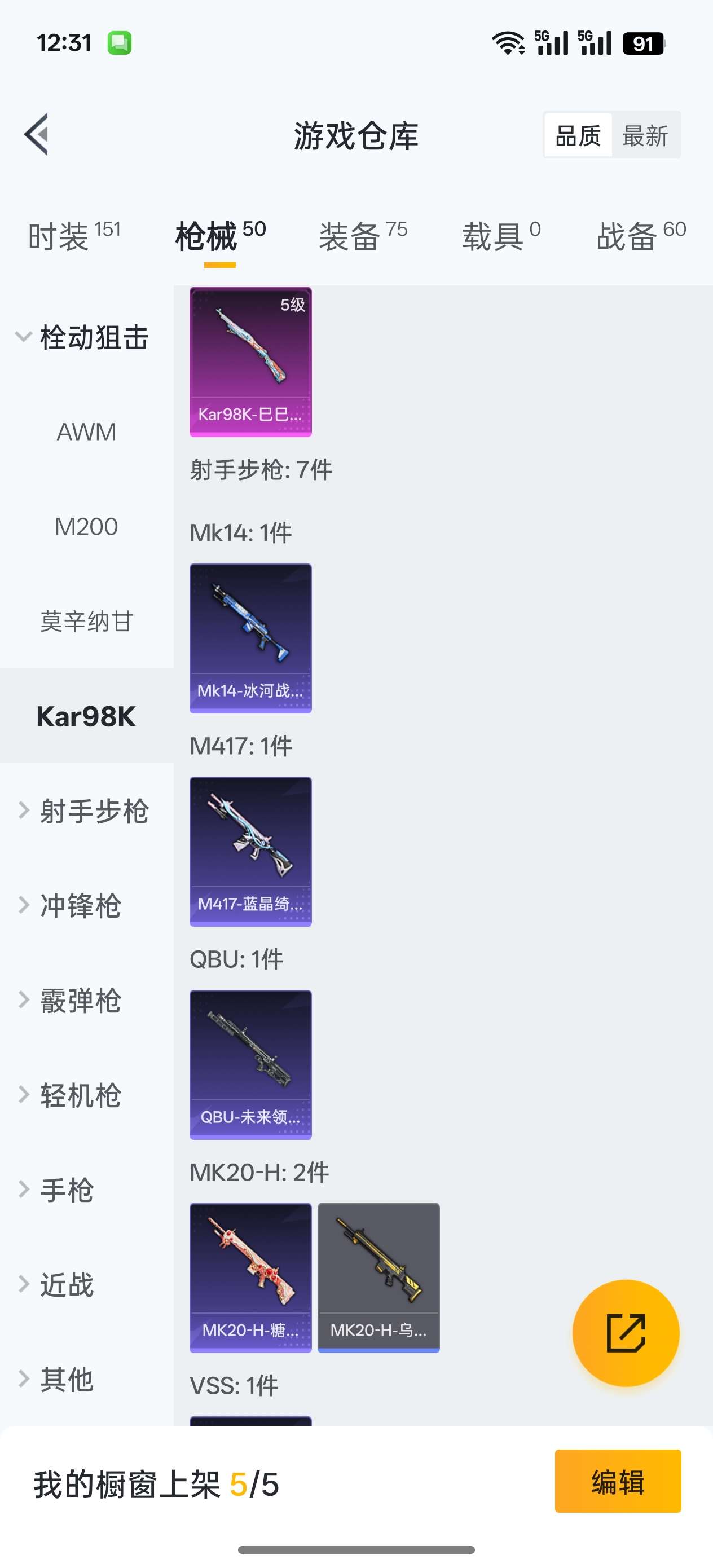This screenshot has width=713, height=1568.
Task: Select the Kar98K sidebar filter
Action: (x=86, y=716)
